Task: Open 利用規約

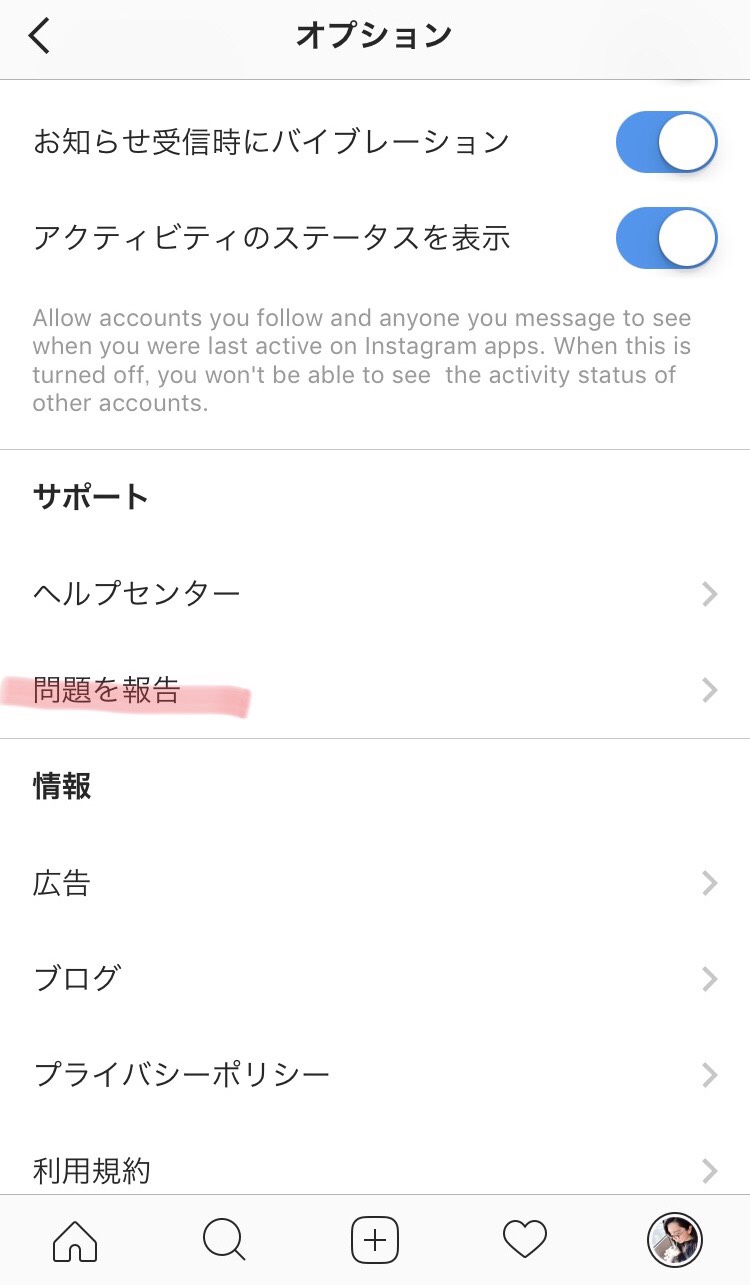Action: pos(375,1168)
